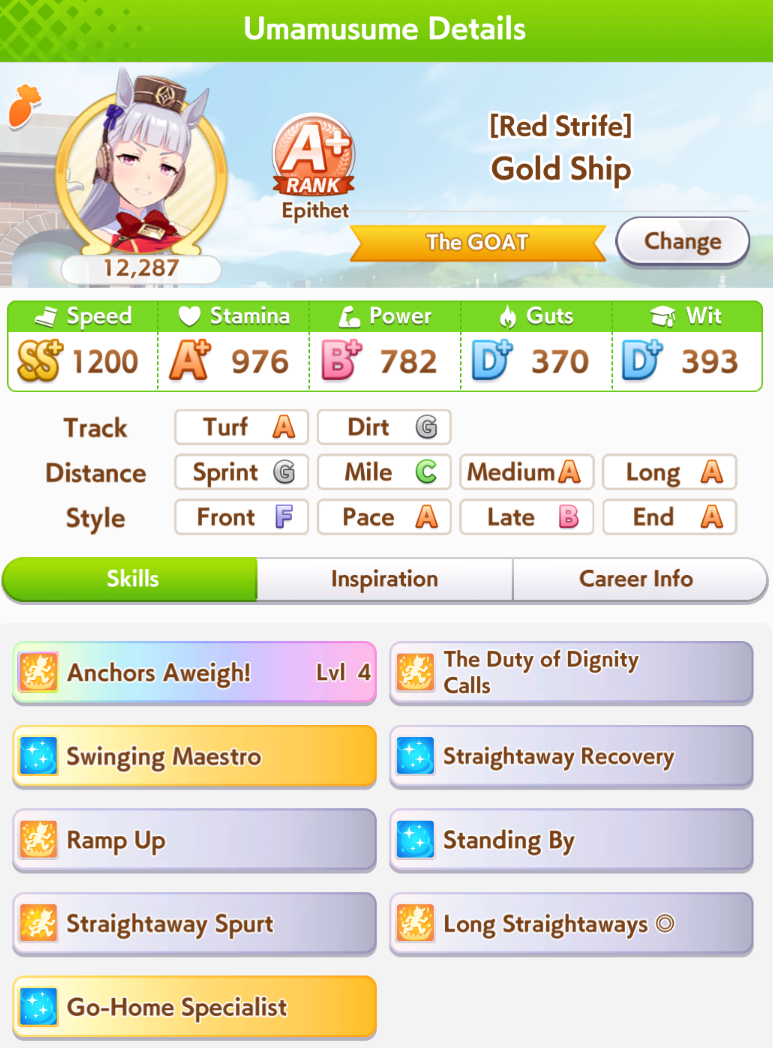Open the Career Info tab
This screenshot has width=773, height=1048.
point(636,579)
